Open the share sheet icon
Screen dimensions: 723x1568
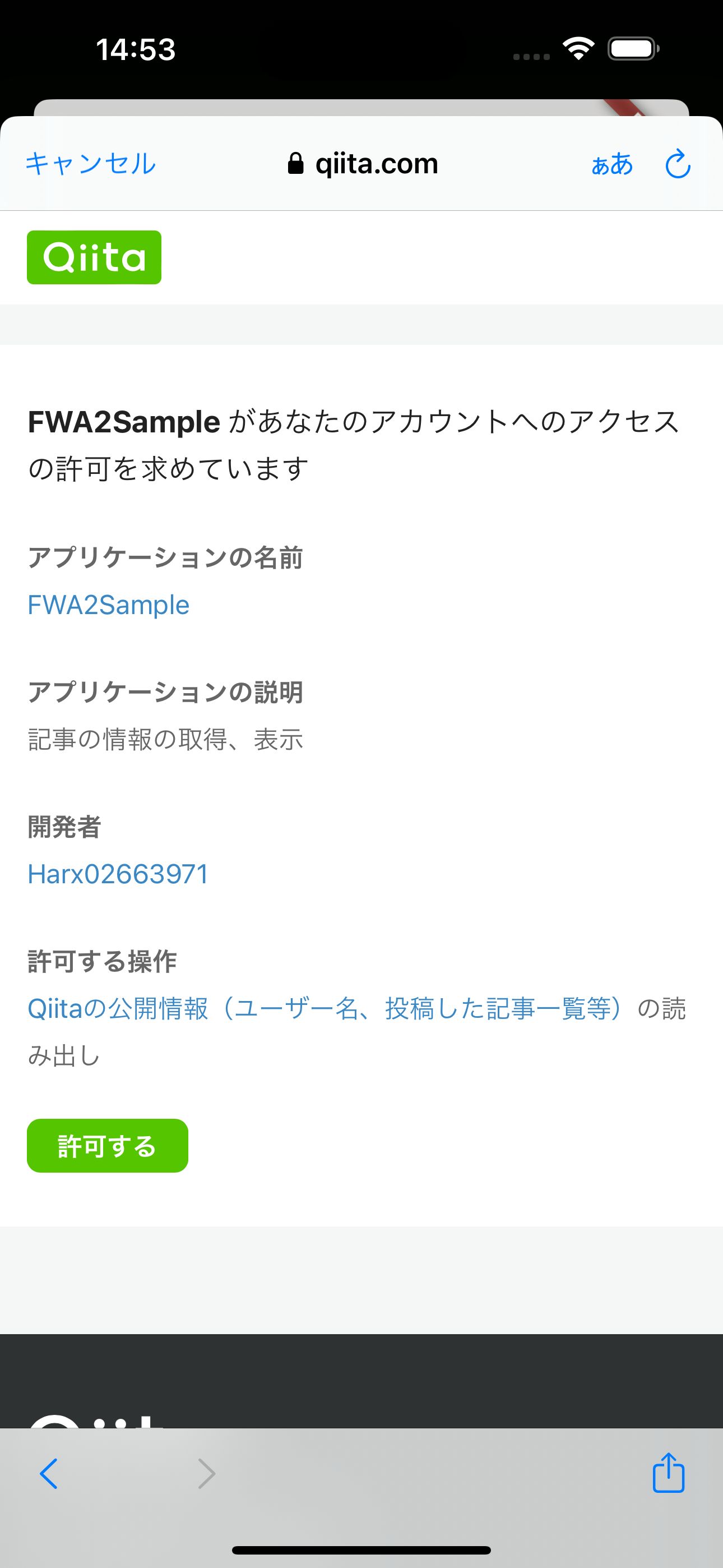pyautogui.click(x=669, y=1473)
